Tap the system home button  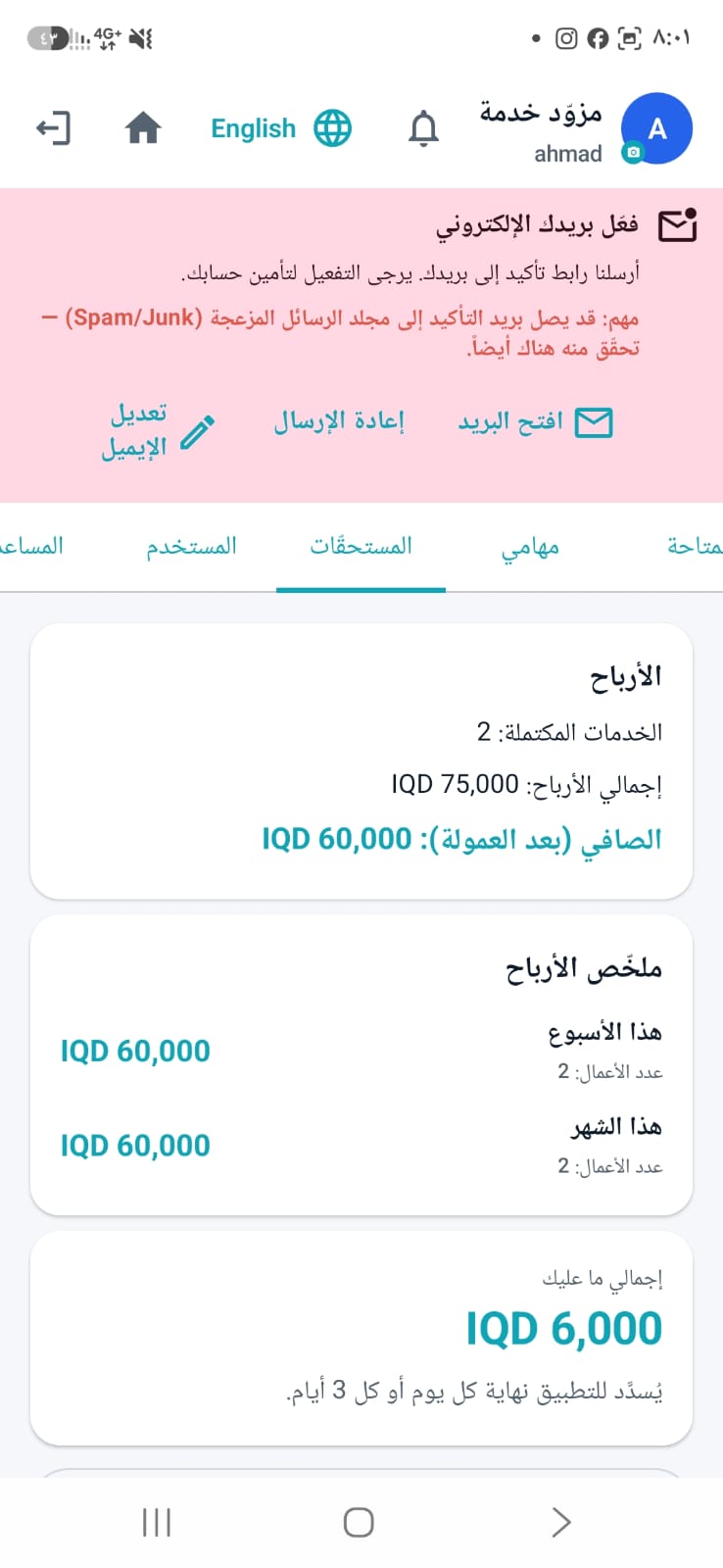359,1522
